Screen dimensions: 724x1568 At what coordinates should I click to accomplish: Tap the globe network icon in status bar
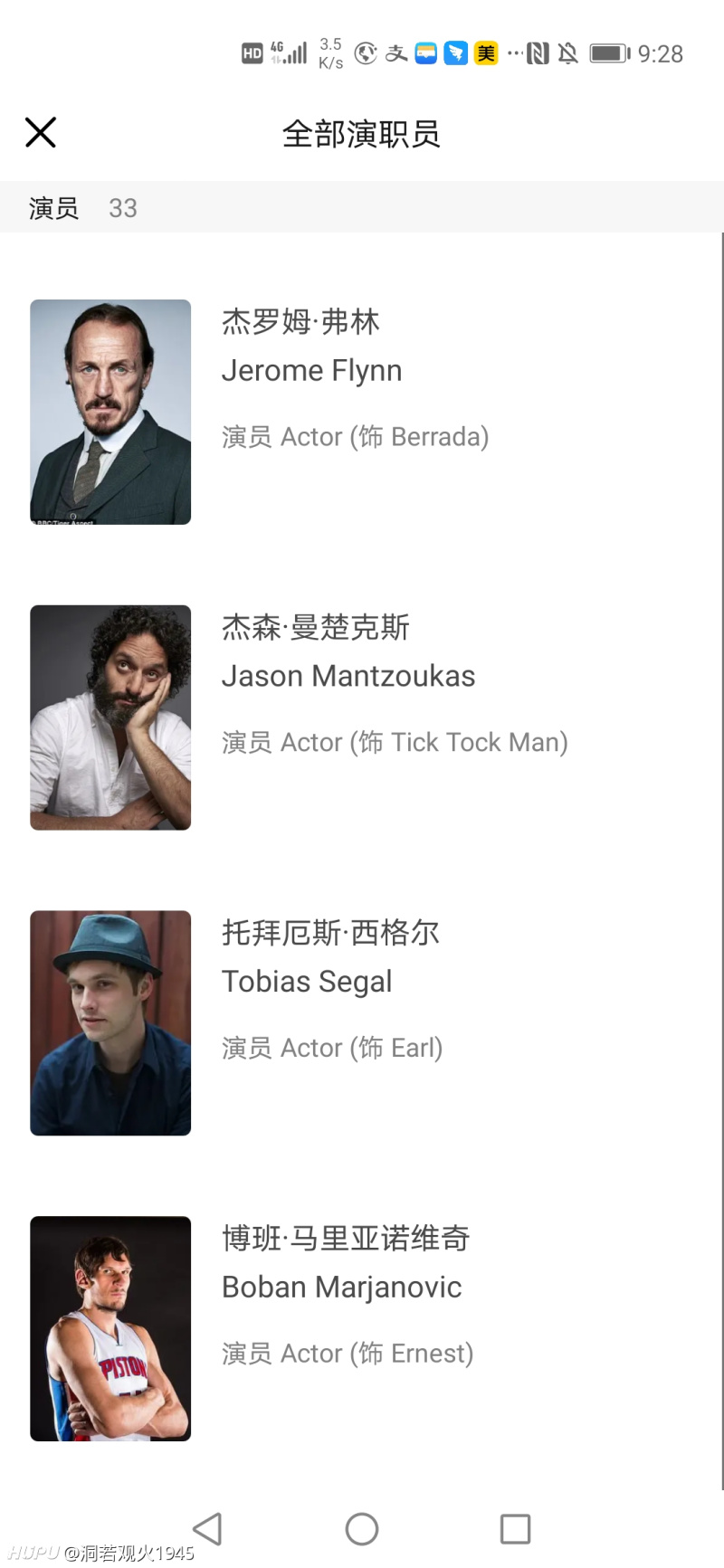[x=365, y=52]
